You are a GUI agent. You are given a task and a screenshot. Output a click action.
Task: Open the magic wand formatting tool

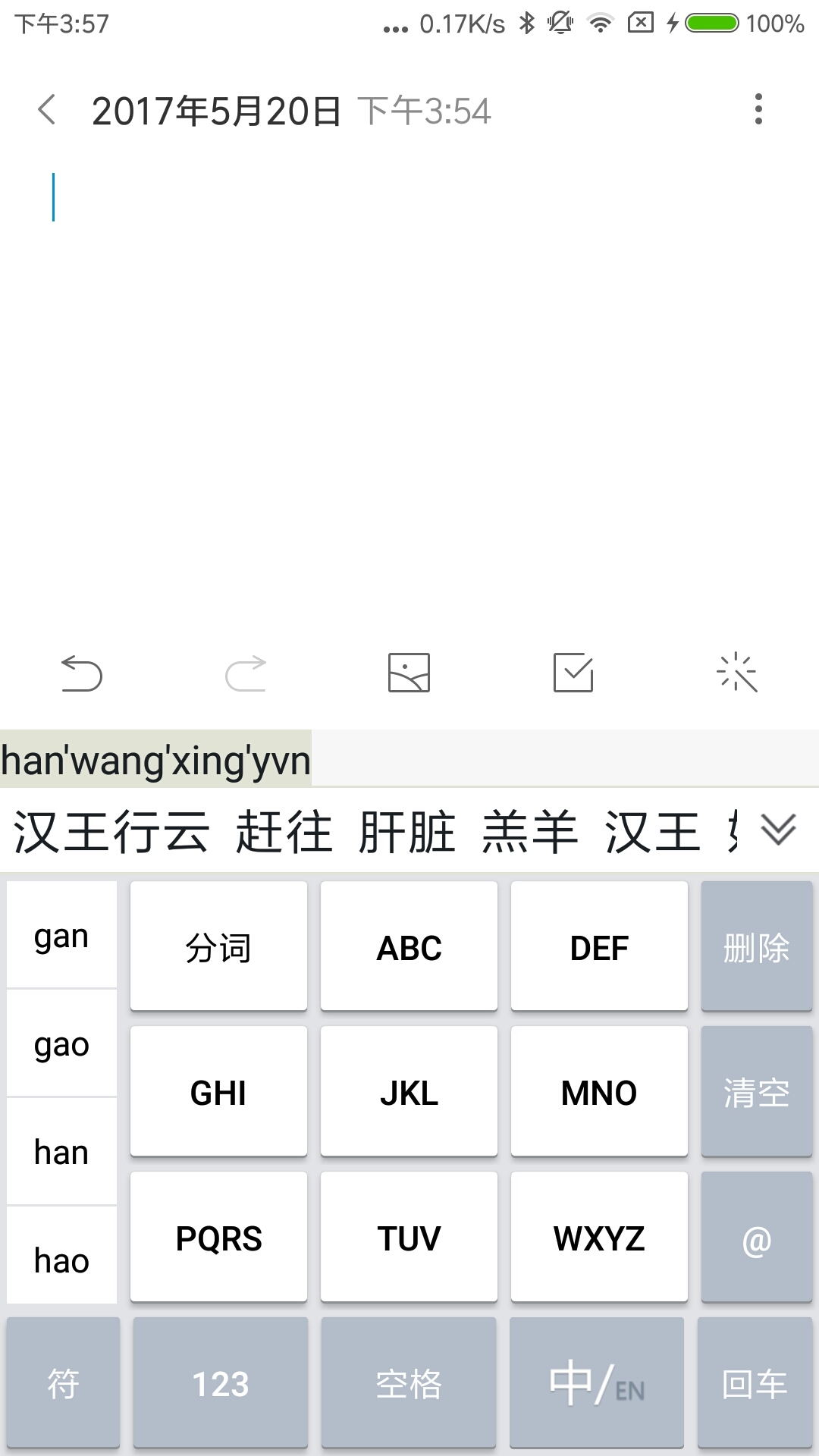tap(736, 673)
